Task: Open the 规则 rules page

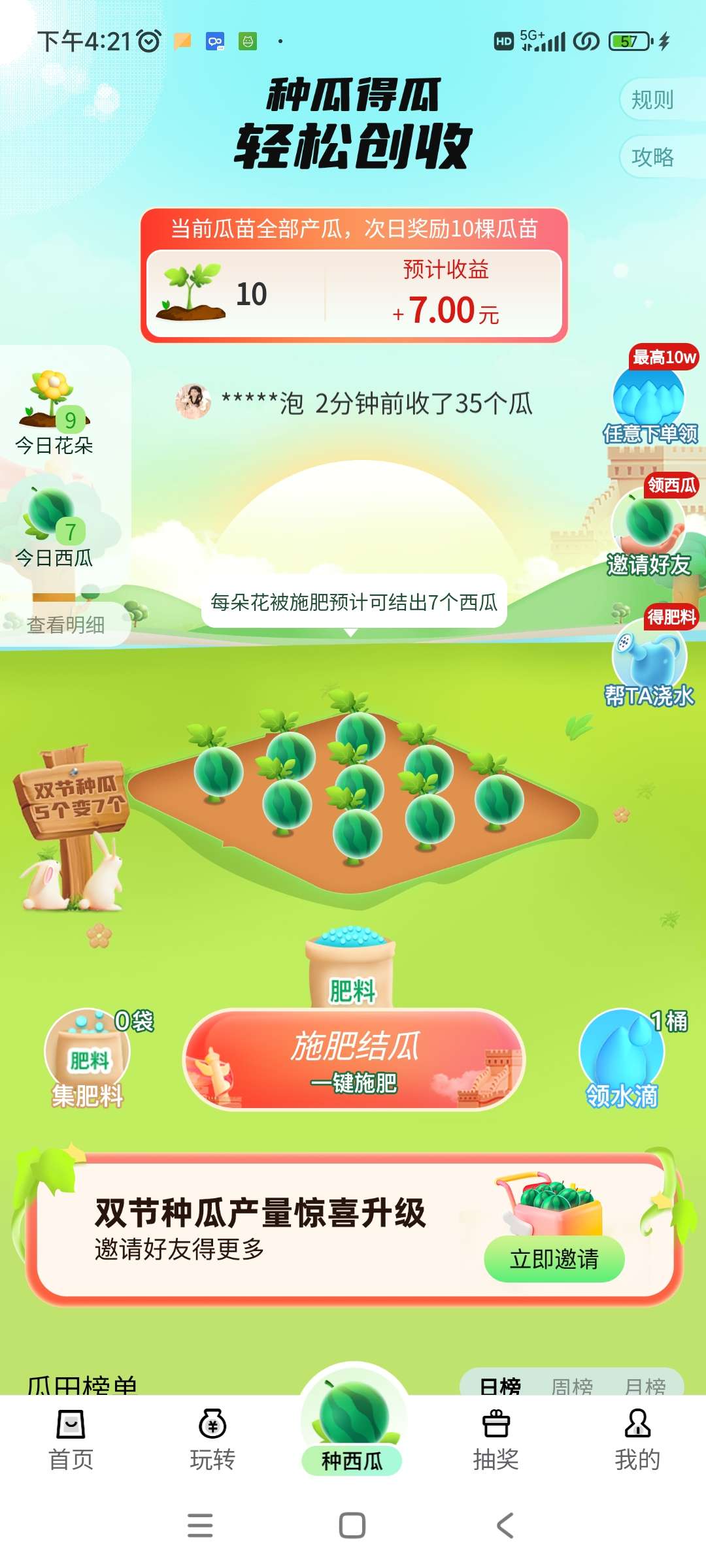Action: 652,100
